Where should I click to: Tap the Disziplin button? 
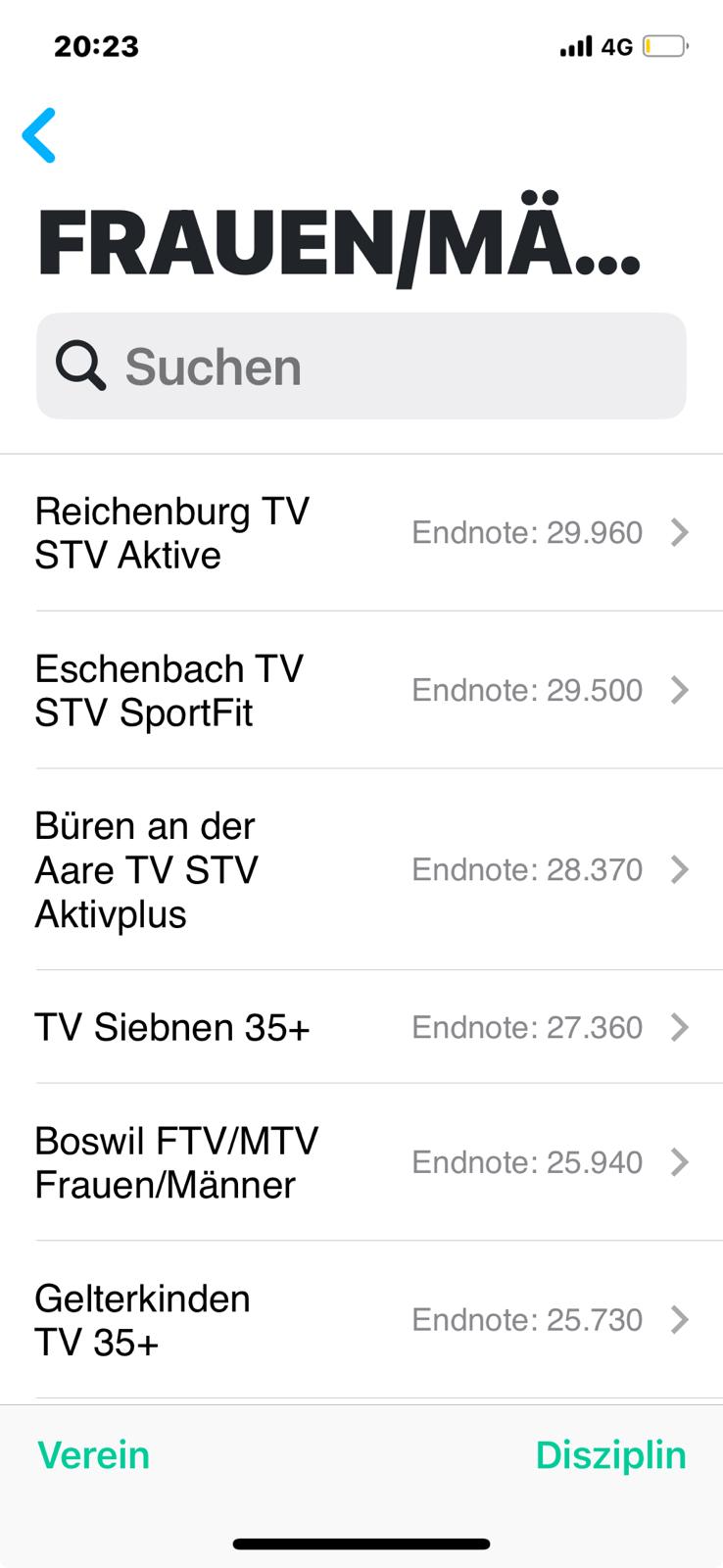click(x=610, y=1455)
